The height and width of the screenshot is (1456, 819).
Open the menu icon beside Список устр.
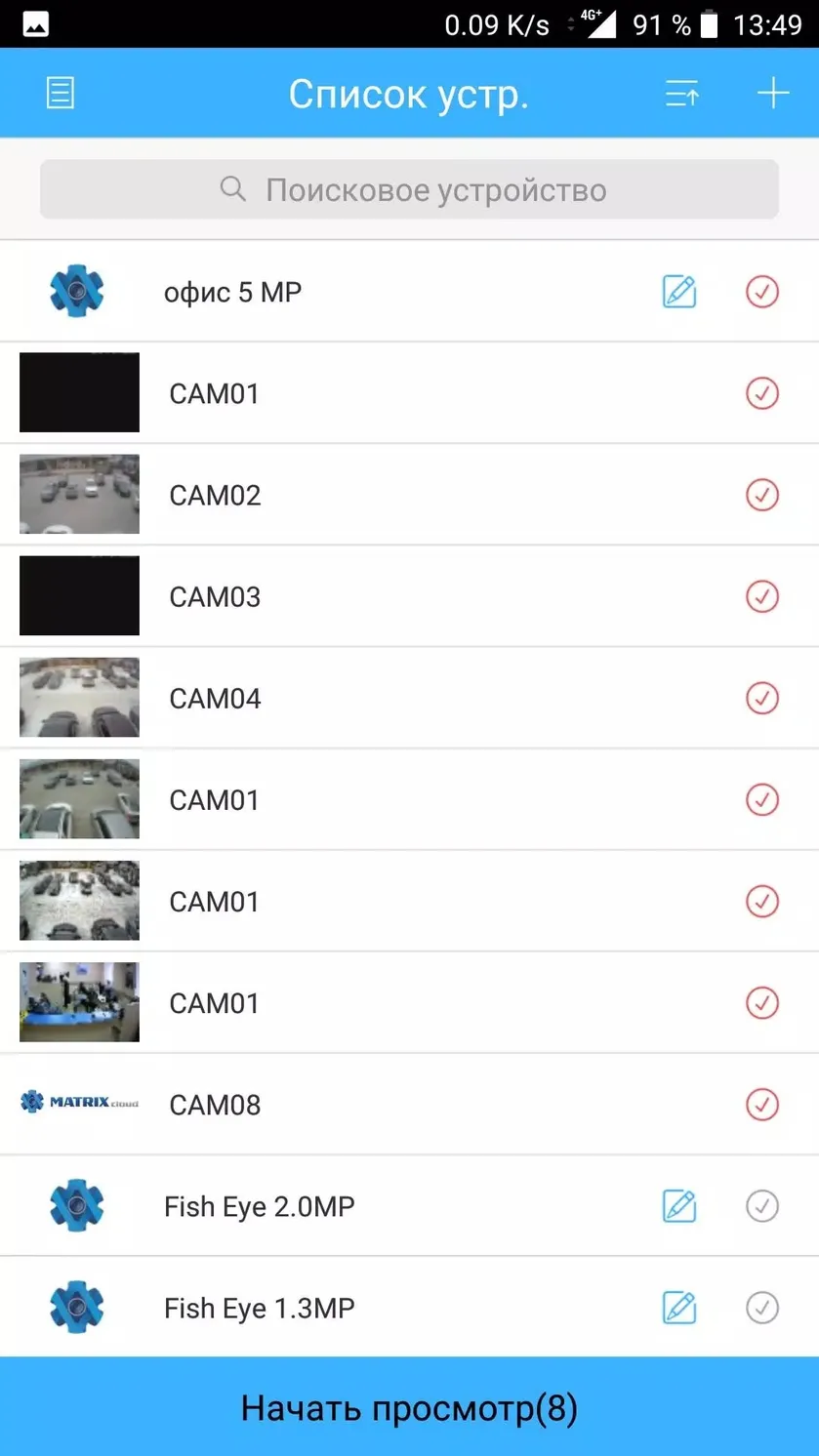(61, 94)
